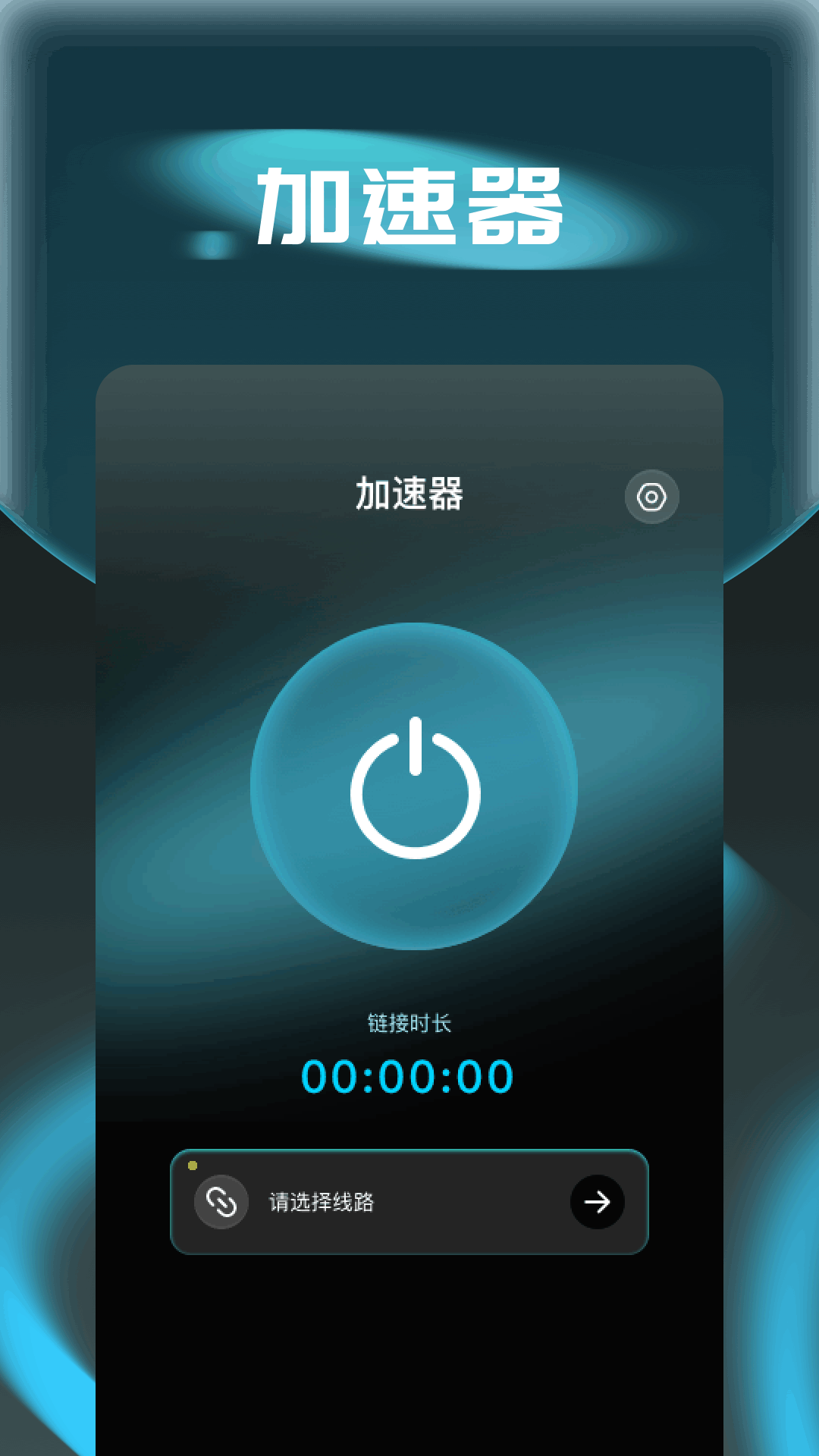
Task: Click the 00:00:00 connection timer display
Action: pyautogui.click(x=409, y=1075)
